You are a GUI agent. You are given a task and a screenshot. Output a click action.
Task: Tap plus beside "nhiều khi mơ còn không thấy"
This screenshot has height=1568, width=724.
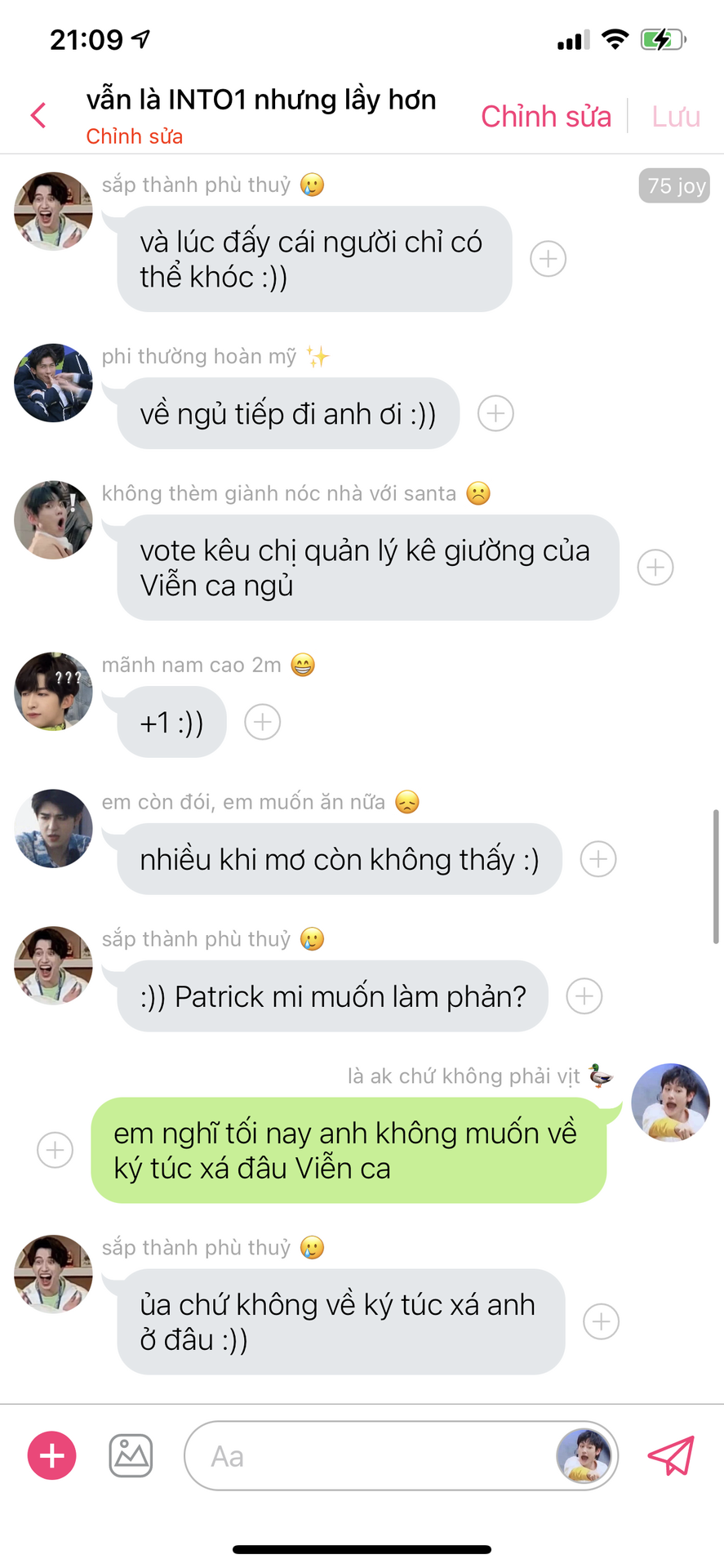coord(597,859)
